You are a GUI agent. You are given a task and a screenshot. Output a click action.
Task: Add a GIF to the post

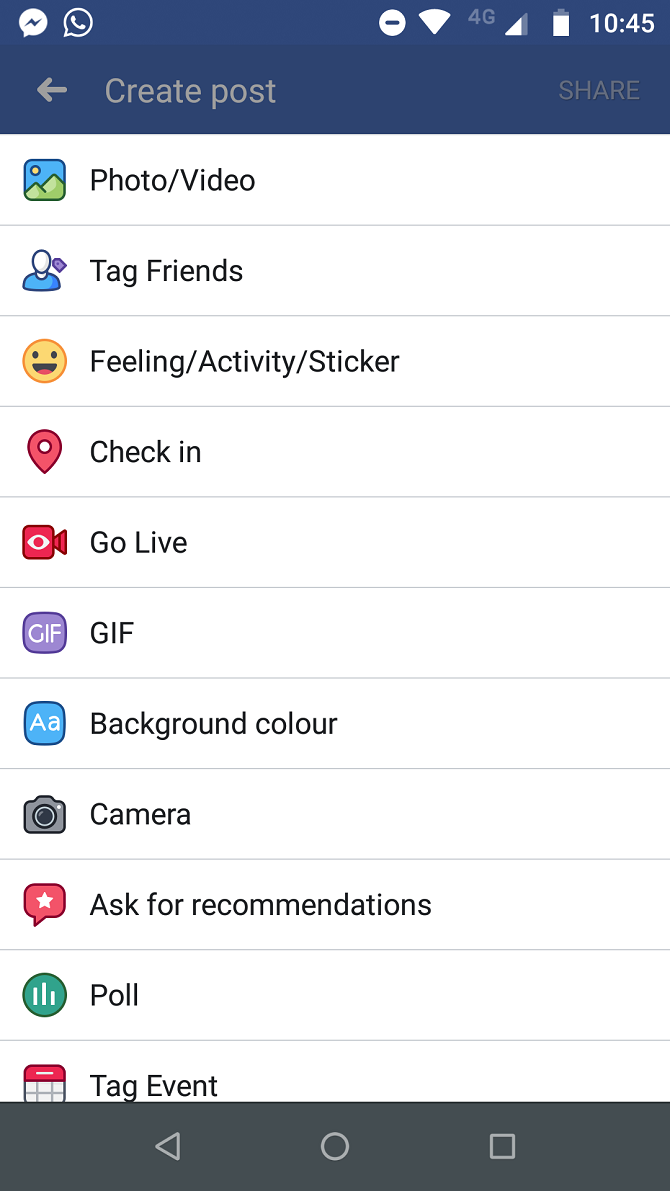click(x=111, y=633)
